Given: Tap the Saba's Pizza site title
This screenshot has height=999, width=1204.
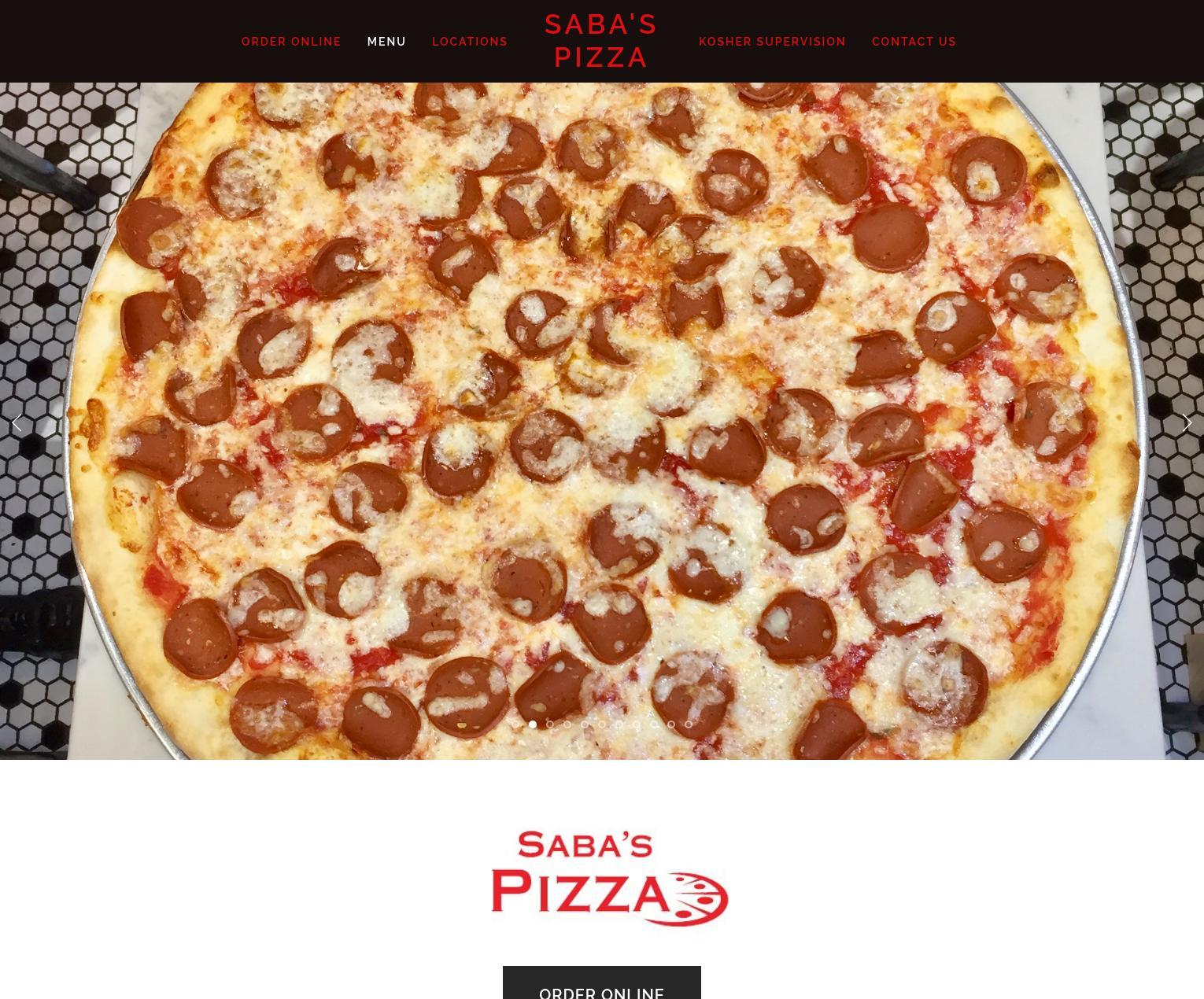Looking at the screenshot, I should pyautogui.click(x=601, y=41).
